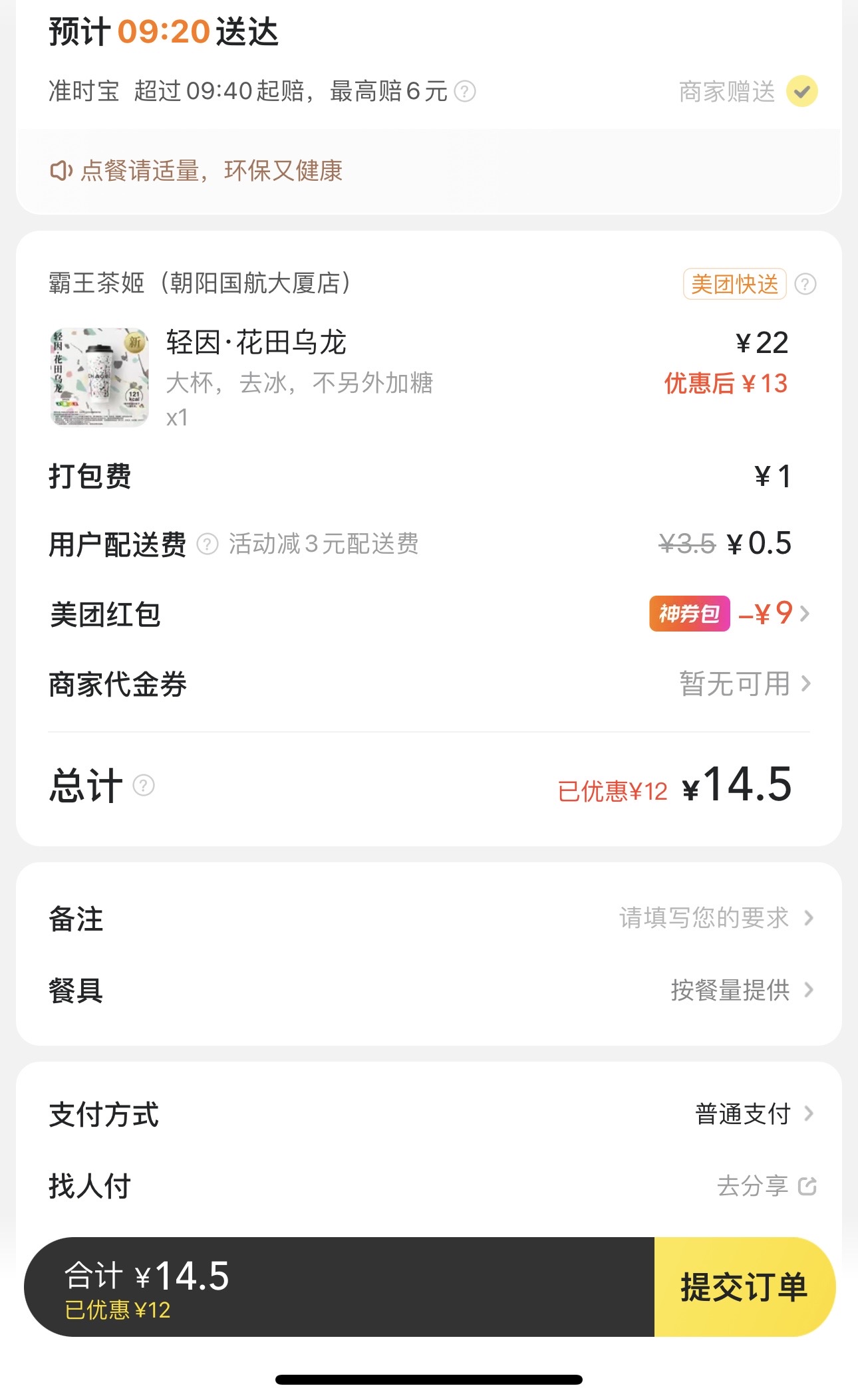Open 准时宝 help question mark
The height and width of the screenshot is (1400, 858).
[465, 91]
